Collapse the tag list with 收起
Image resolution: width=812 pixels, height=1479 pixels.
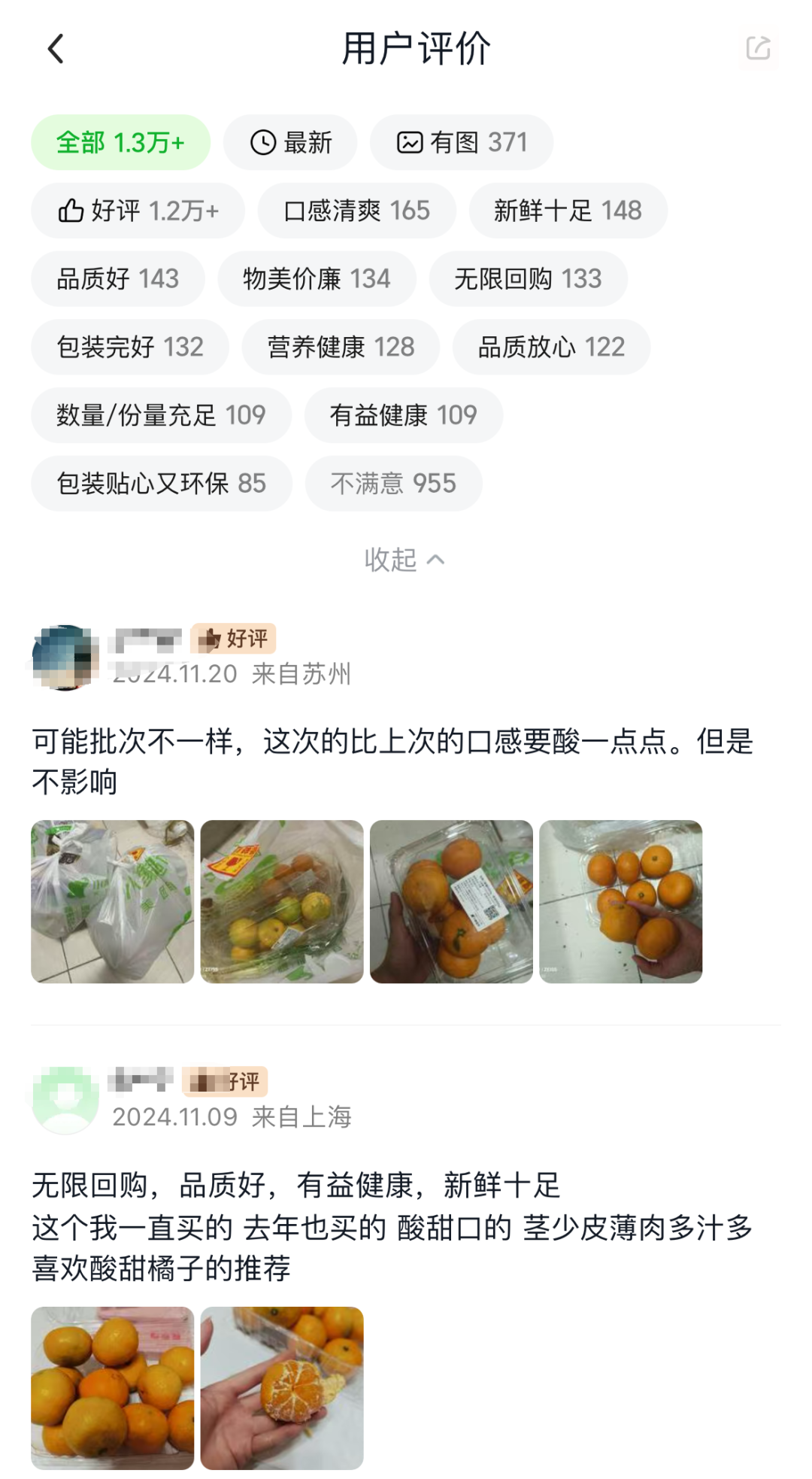(404, 560)
